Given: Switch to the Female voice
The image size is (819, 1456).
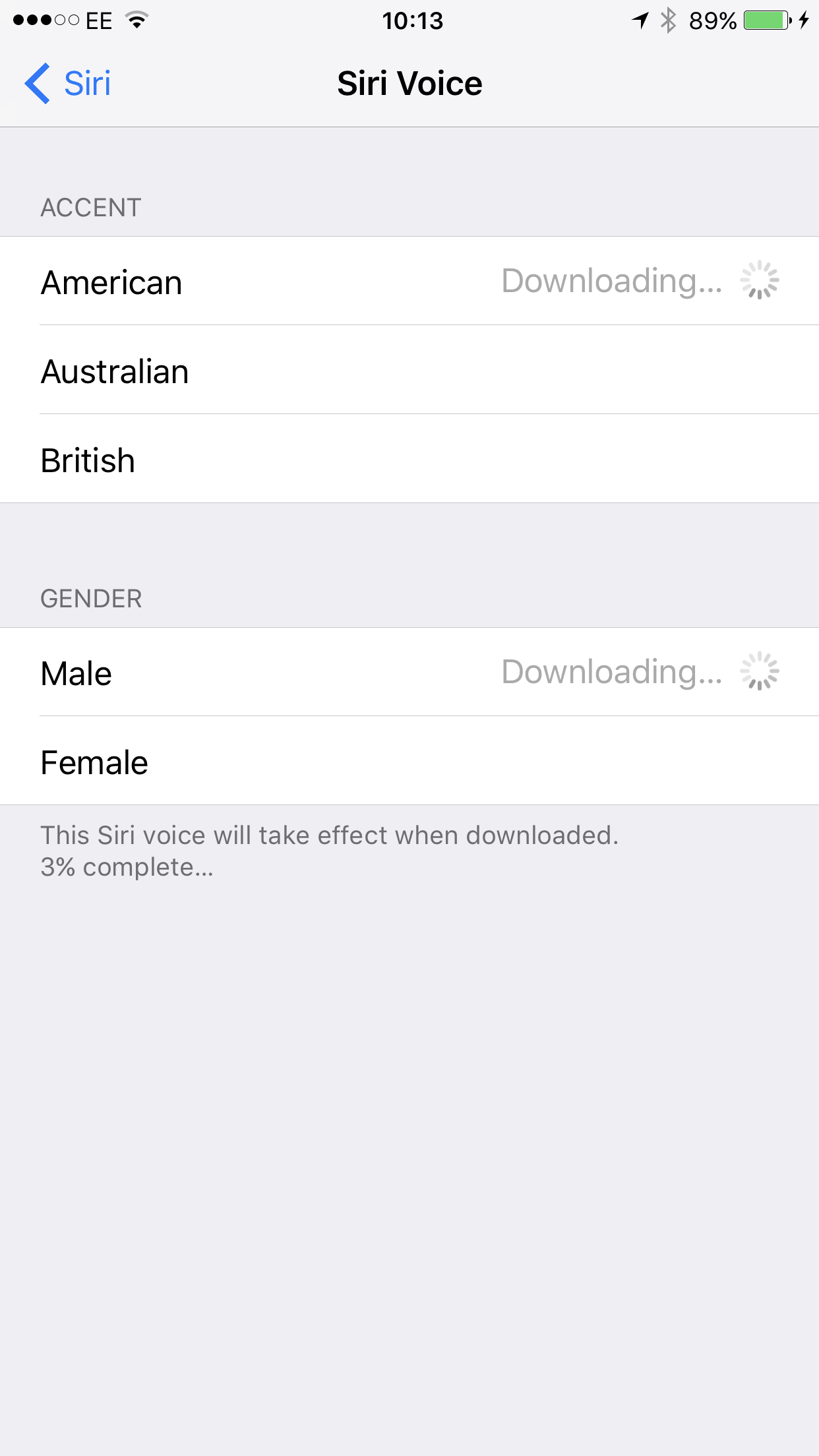Looking at the screenshot, I should 409,761.
